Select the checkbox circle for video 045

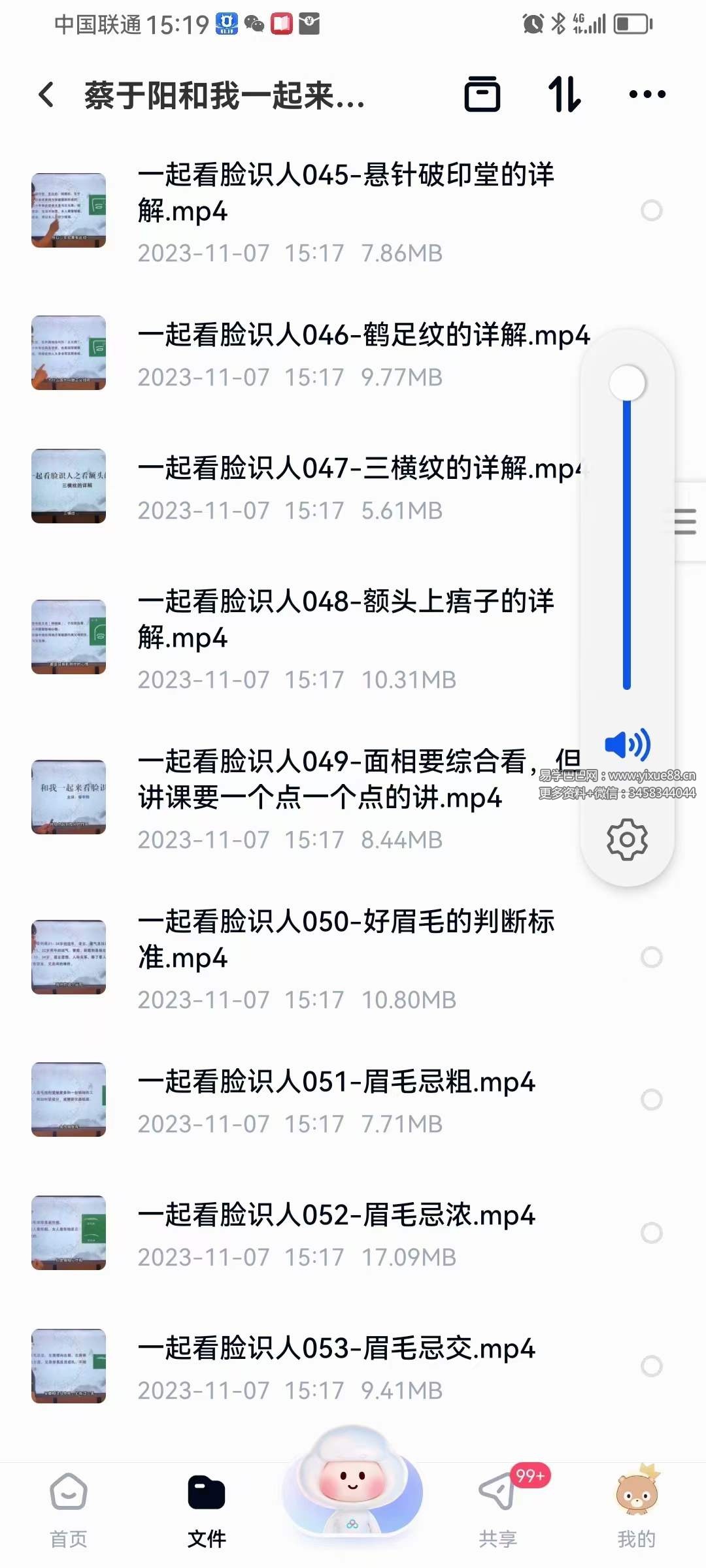coord(650,211)
